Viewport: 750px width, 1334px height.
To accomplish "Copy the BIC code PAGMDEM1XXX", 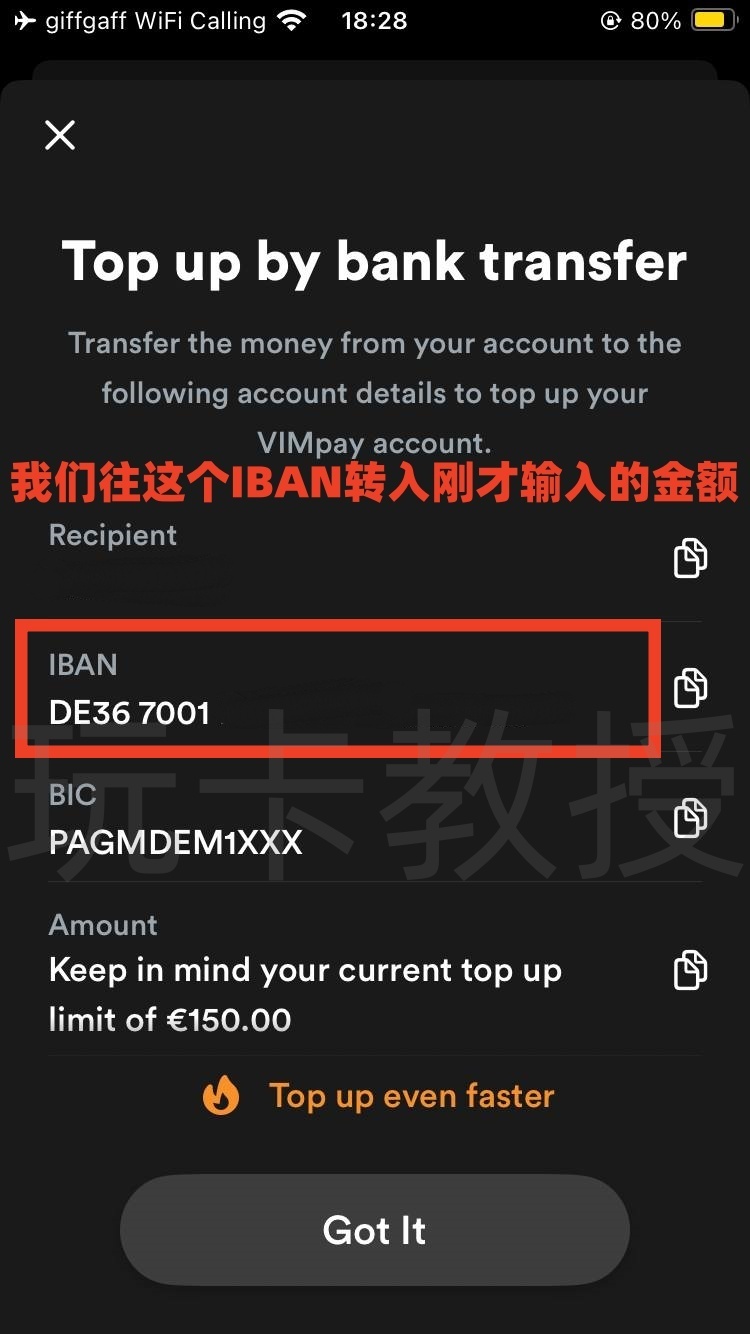I will pos(689,818).
